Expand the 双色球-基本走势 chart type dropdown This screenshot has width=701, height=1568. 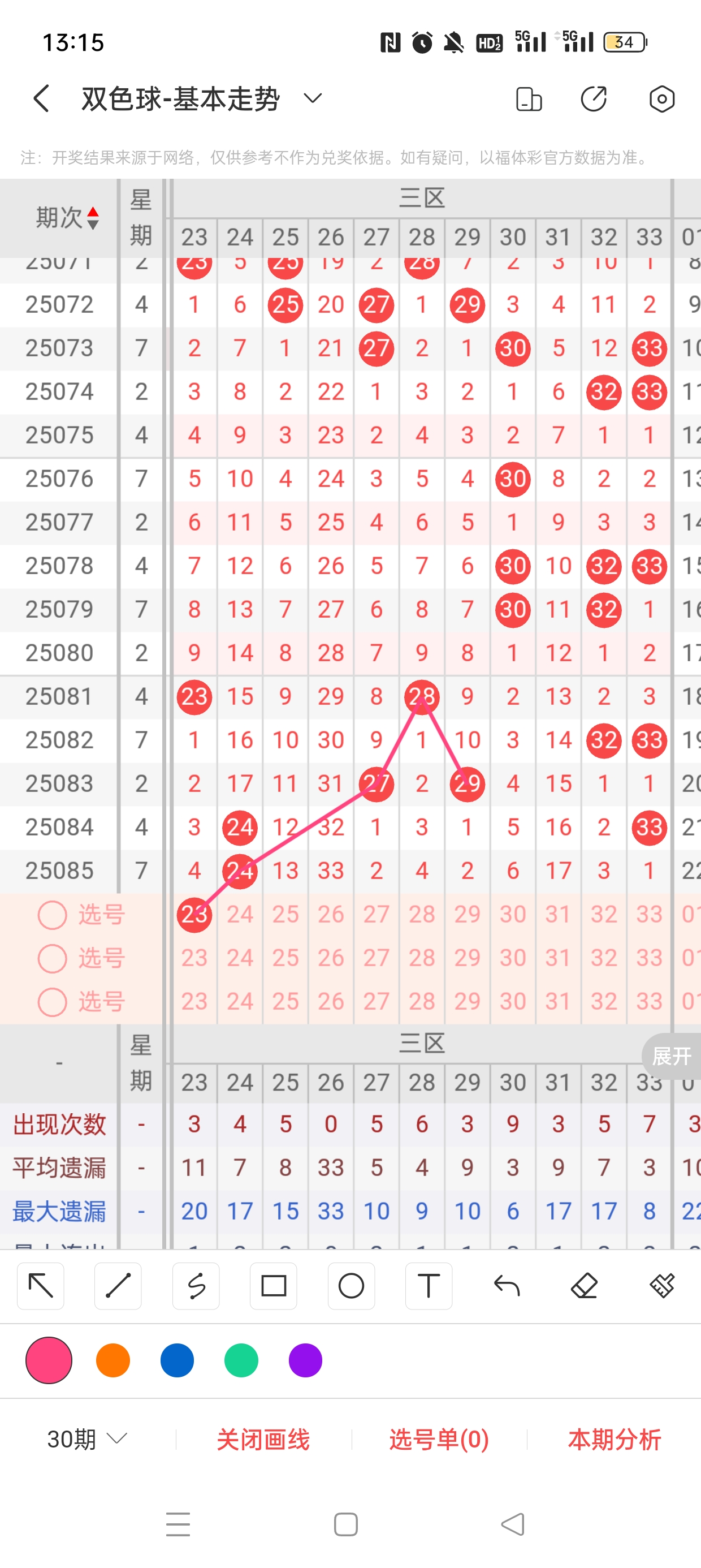[x=312, y=98]
